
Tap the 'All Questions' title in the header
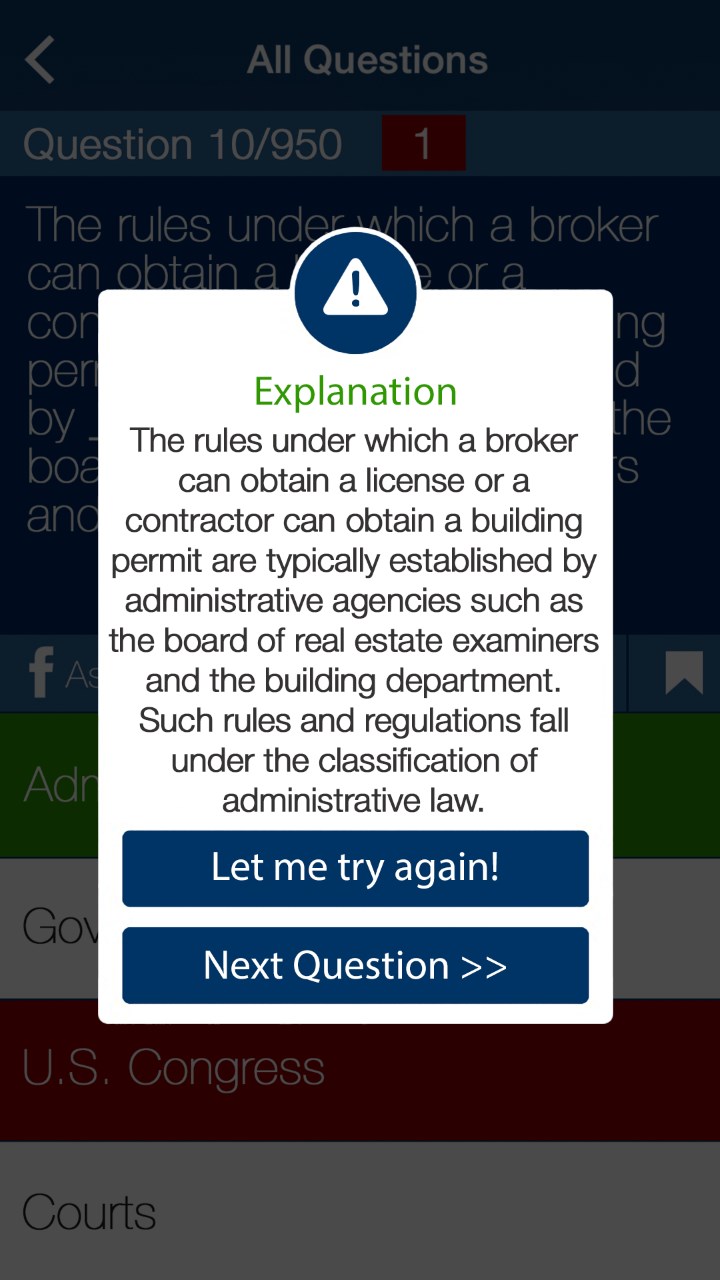(x=368, y=58)
